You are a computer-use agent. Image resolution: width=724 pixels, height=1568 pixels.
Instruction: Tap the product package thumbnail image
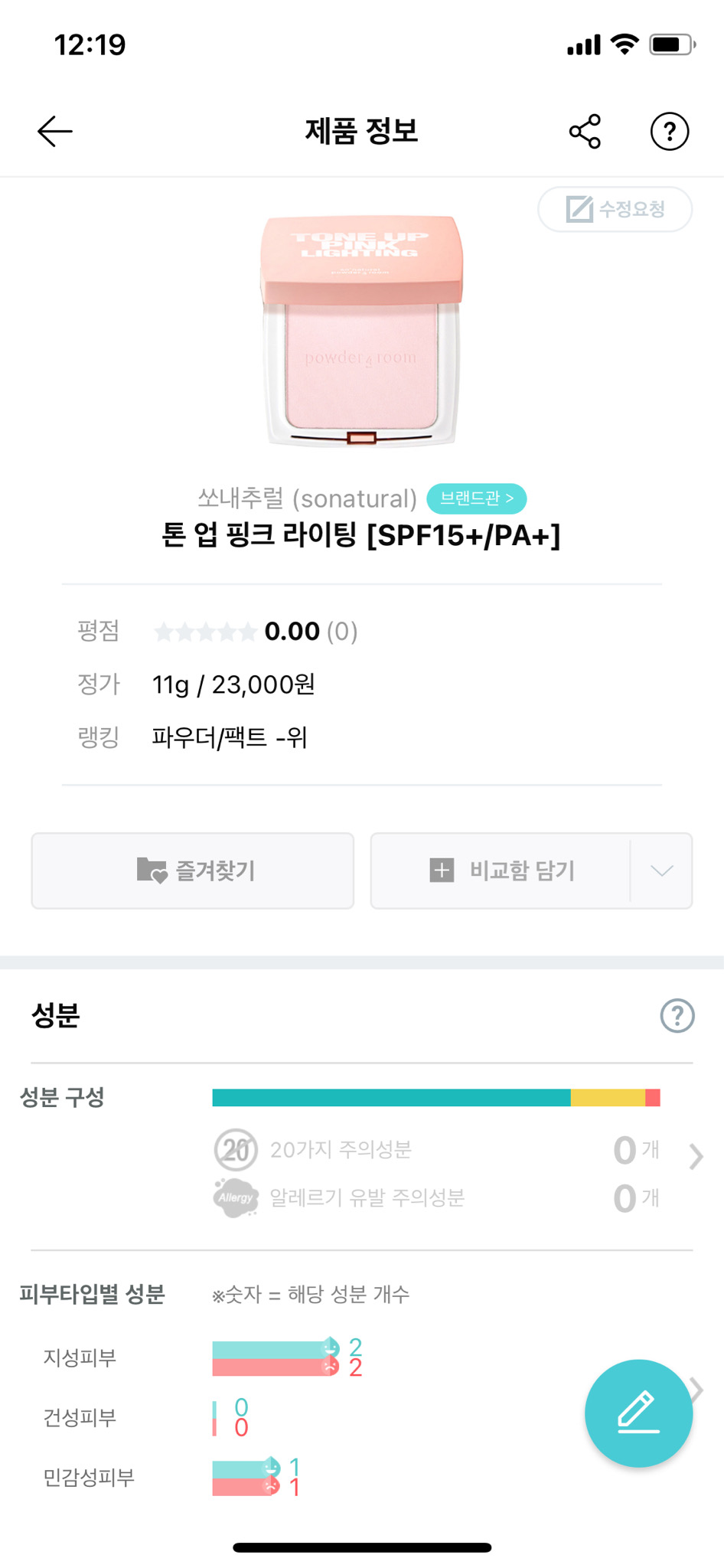click(361, 329)
